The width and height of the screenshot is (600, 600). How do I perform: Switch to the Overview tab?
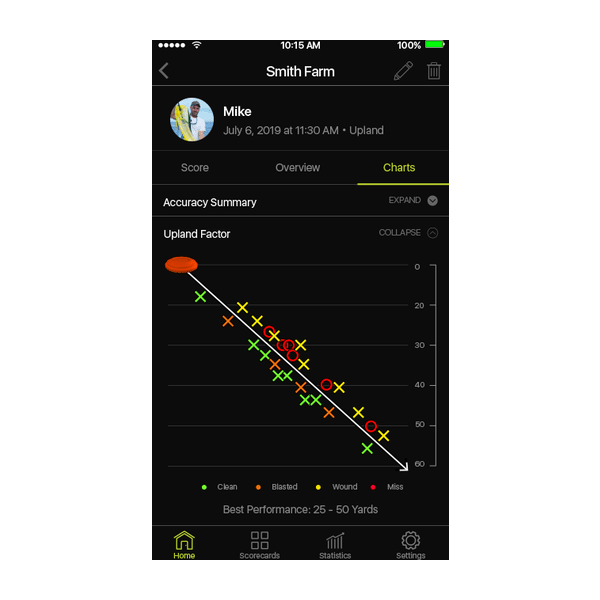coord(298,168)
